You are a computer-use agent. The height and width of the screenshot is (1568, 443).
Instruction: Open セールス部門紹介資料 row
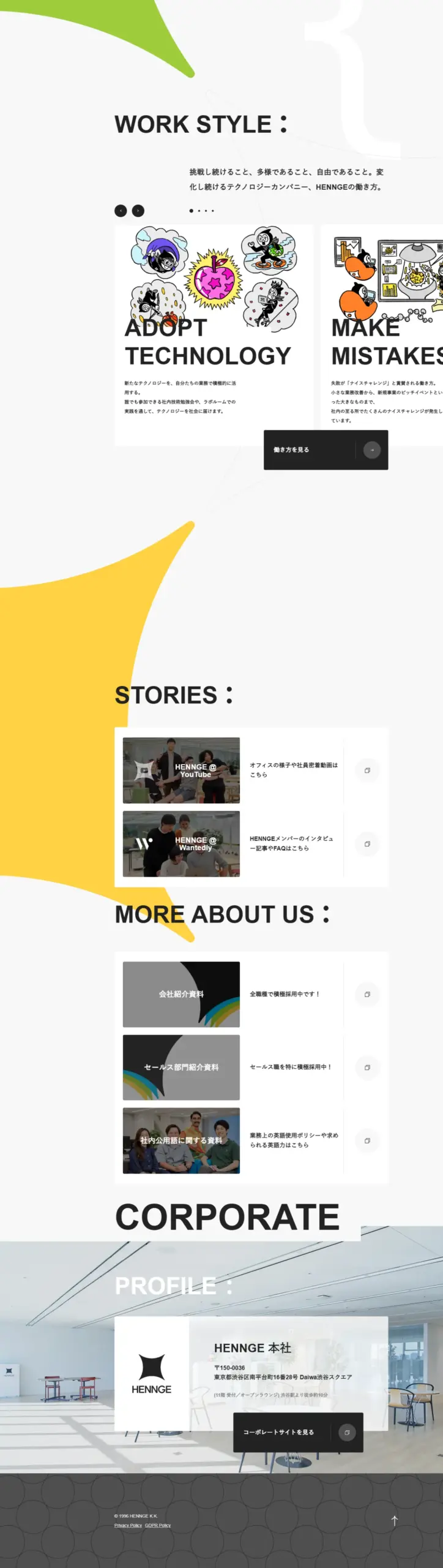click(x=251, y=1067)
